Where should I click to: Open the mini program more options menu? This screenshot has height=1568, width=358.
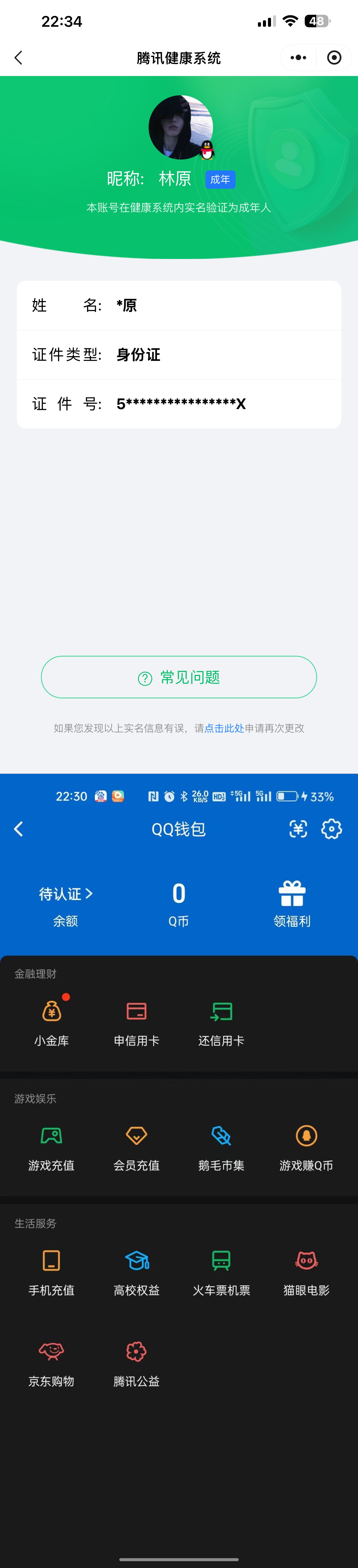click(x=298, y=58)
